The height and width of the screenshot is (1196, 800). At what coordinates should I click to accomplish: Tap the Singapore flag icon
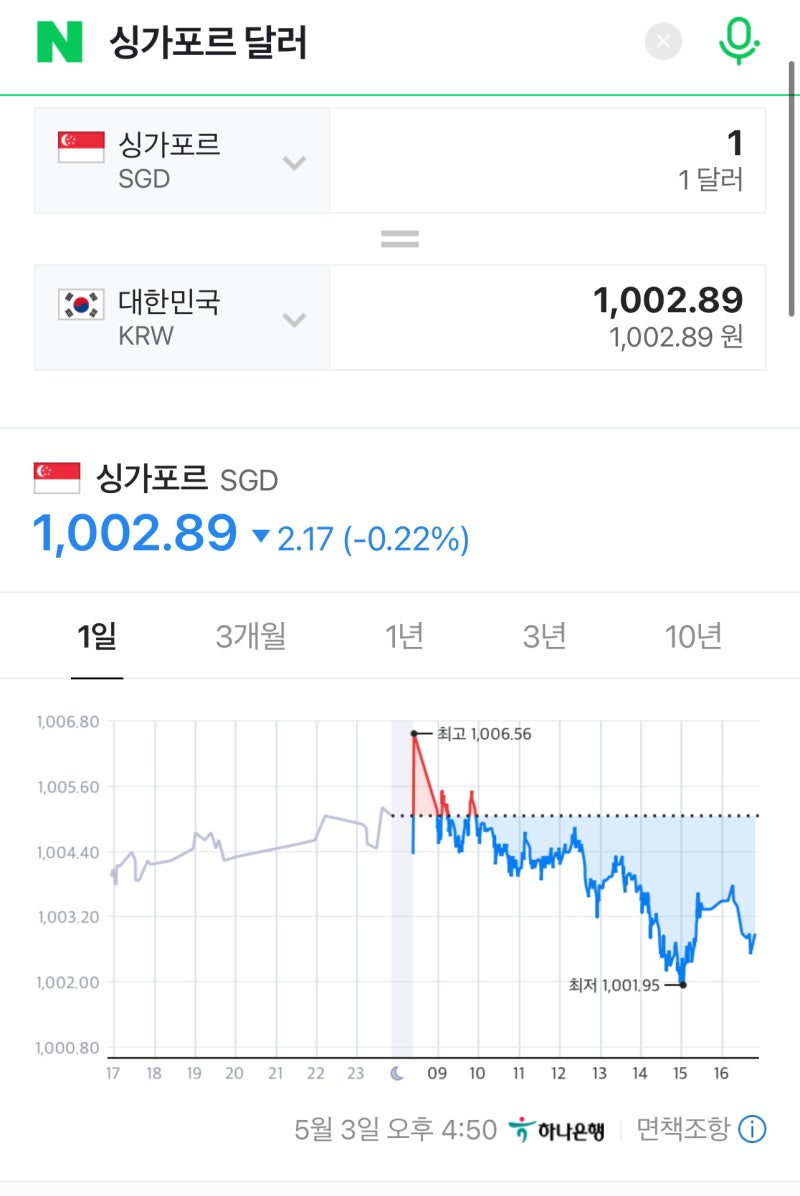tap(81, 146)
